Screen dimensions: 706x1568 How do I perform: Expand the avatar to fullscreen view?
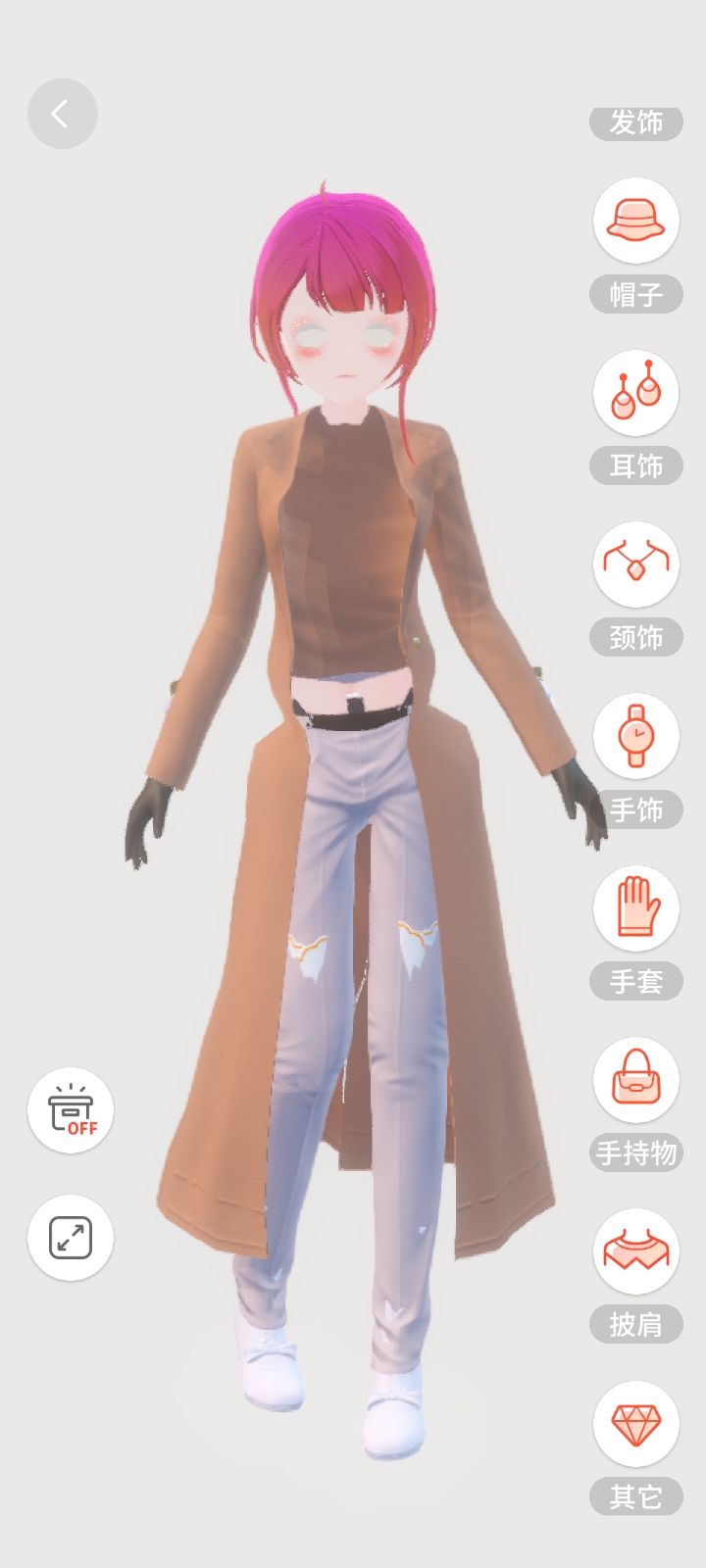click(x=71, y=1238)
